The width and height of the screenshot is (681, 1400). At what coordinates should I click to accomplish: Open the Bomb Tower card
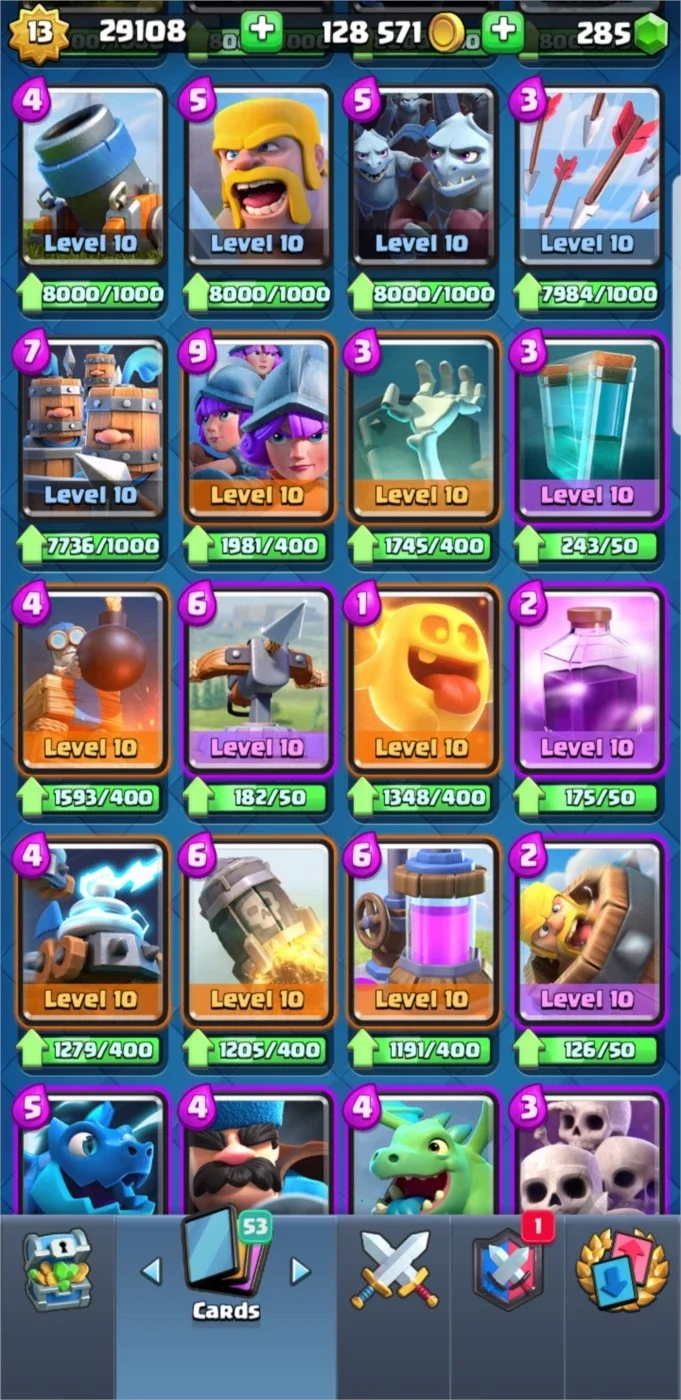coord(92,681)
